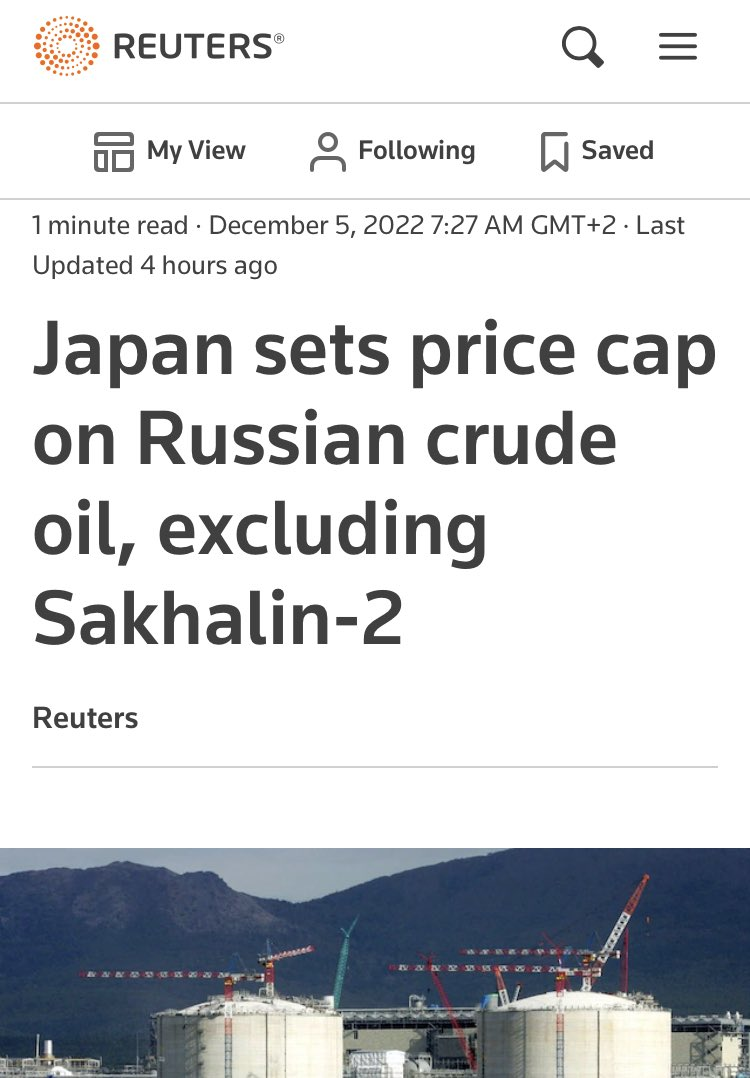Open the Sakhalin-2 article photo
The height and width of the screenshot is (1078, 750).
(375, 962)
